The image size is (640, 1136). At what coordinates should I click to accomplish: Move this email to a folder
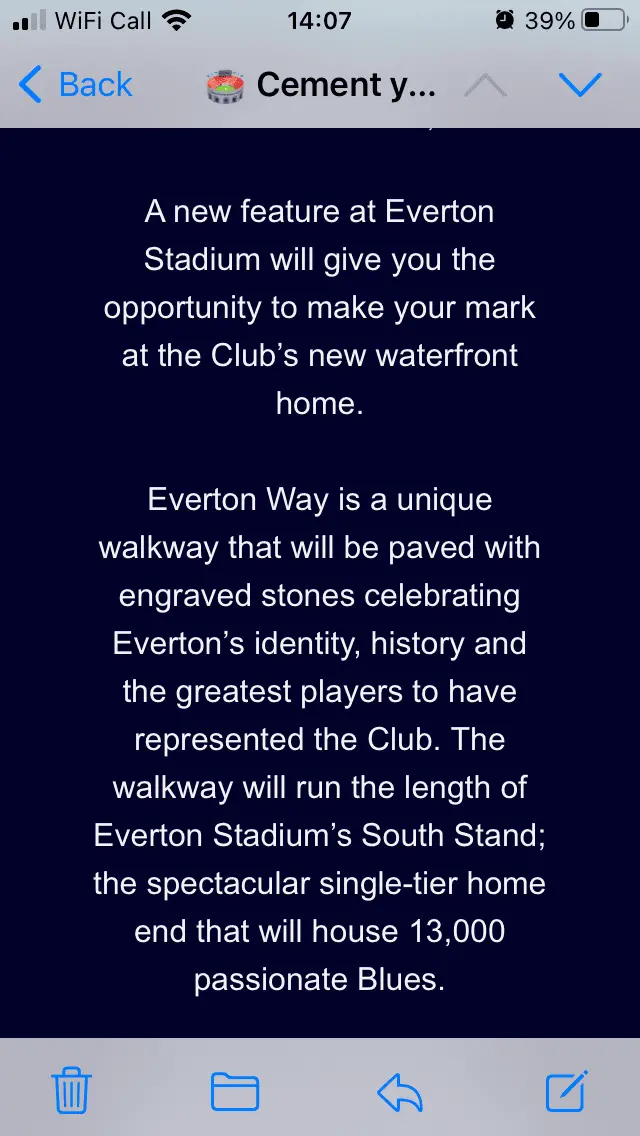point(235,1090)
